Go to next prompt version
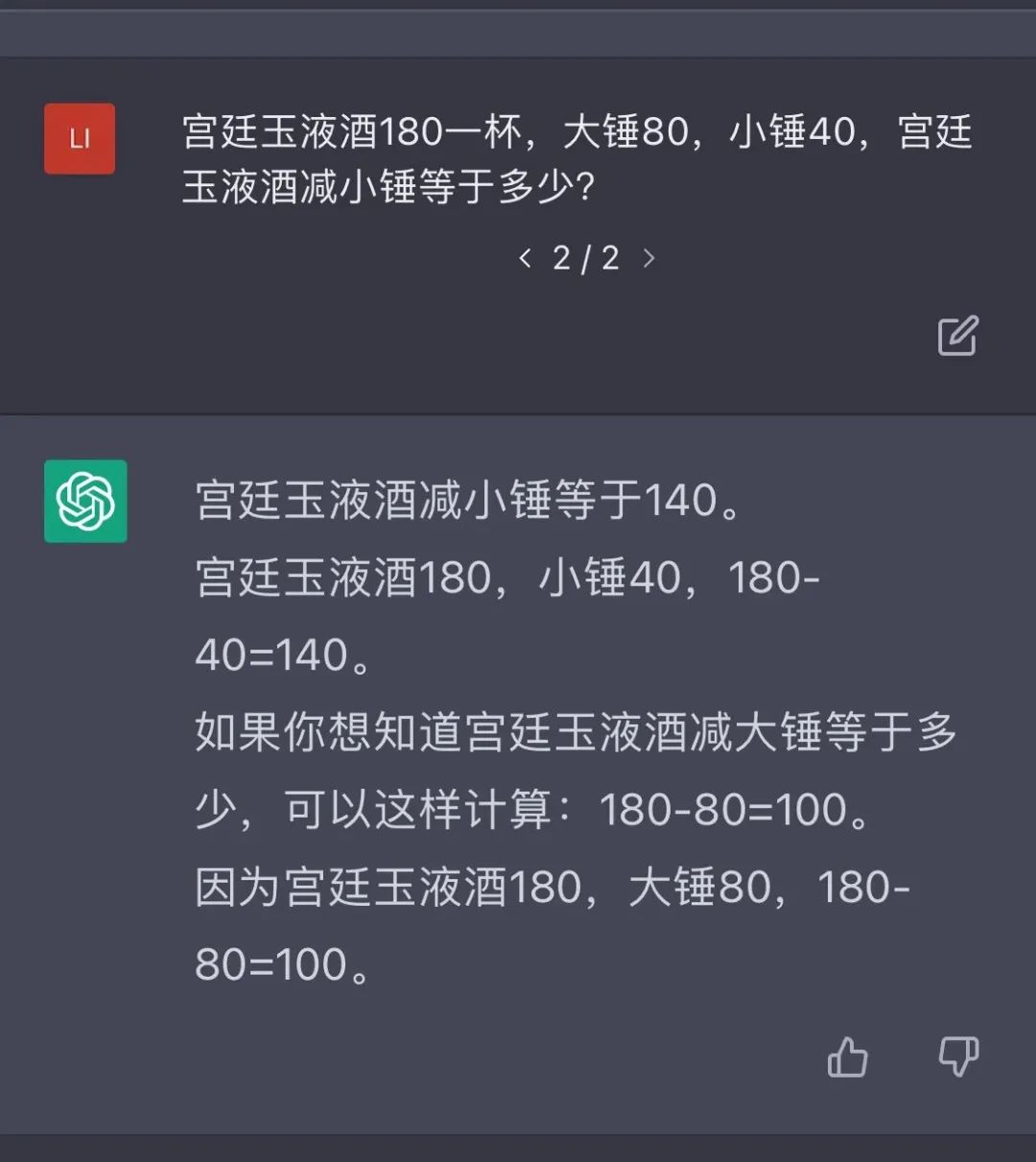The height and width of the screenshot is (1162, 1036). click(648, 257)
